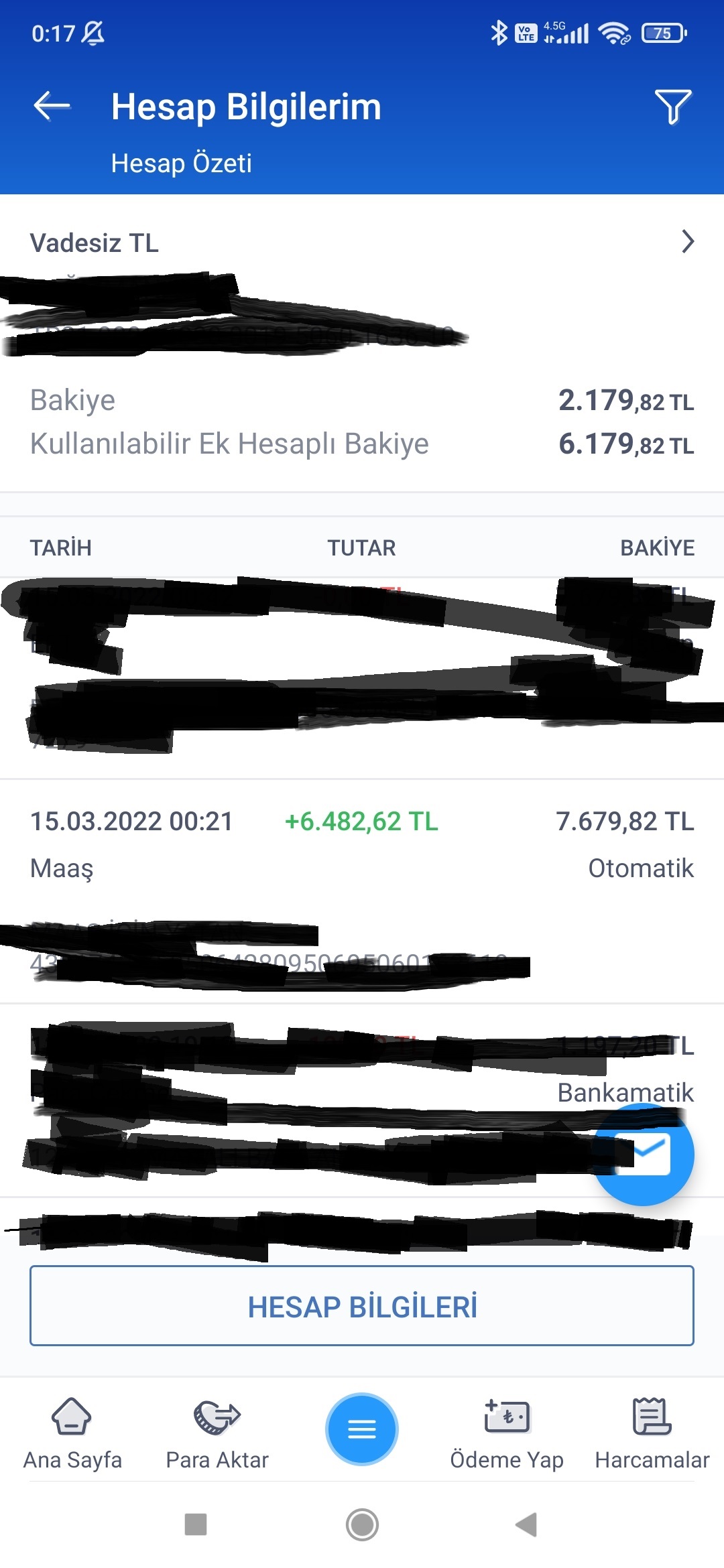724x1568 pixels.
Task: Open the filter funnel icon
Action: (x=672, y=107)
